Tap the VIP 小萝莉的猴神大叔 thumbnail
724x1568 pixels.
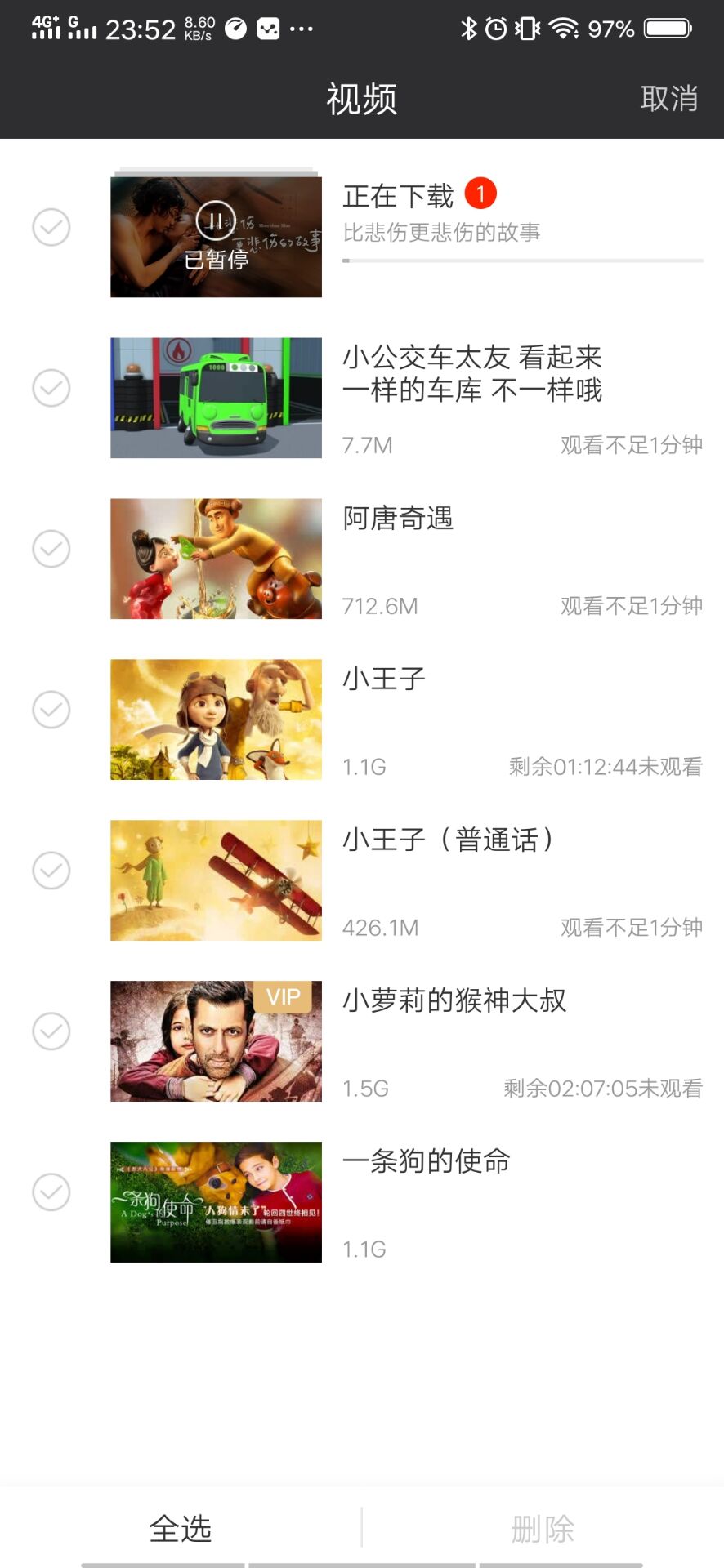tap(216, 1041)
